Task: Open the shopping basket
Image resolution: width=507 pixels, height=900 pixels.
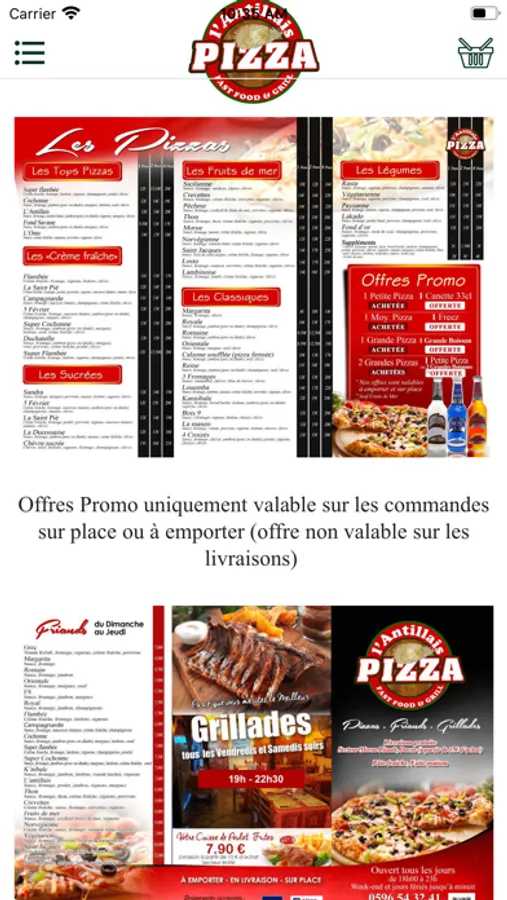Action: (475, 53)
